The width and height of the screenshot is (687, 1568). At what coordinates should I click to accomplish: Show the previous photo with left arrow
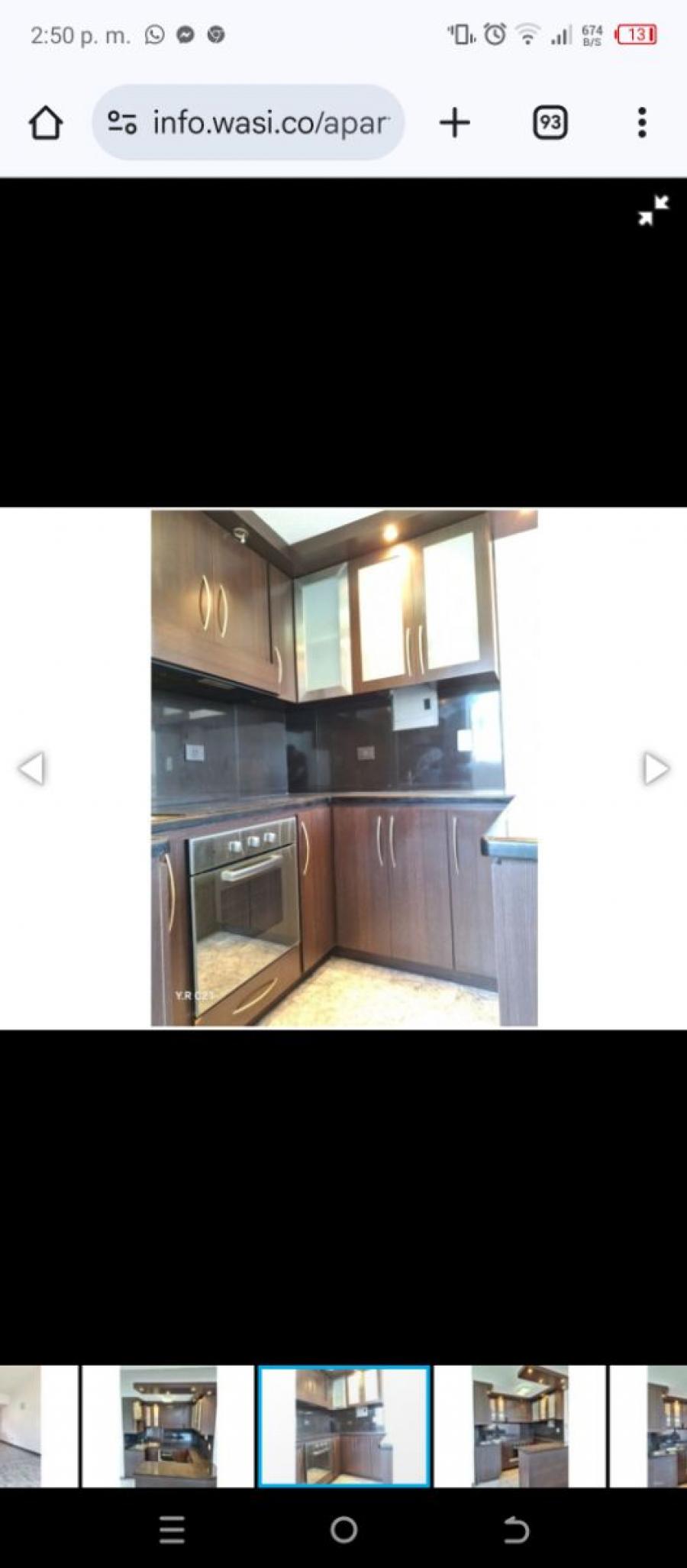click(31, 768)
